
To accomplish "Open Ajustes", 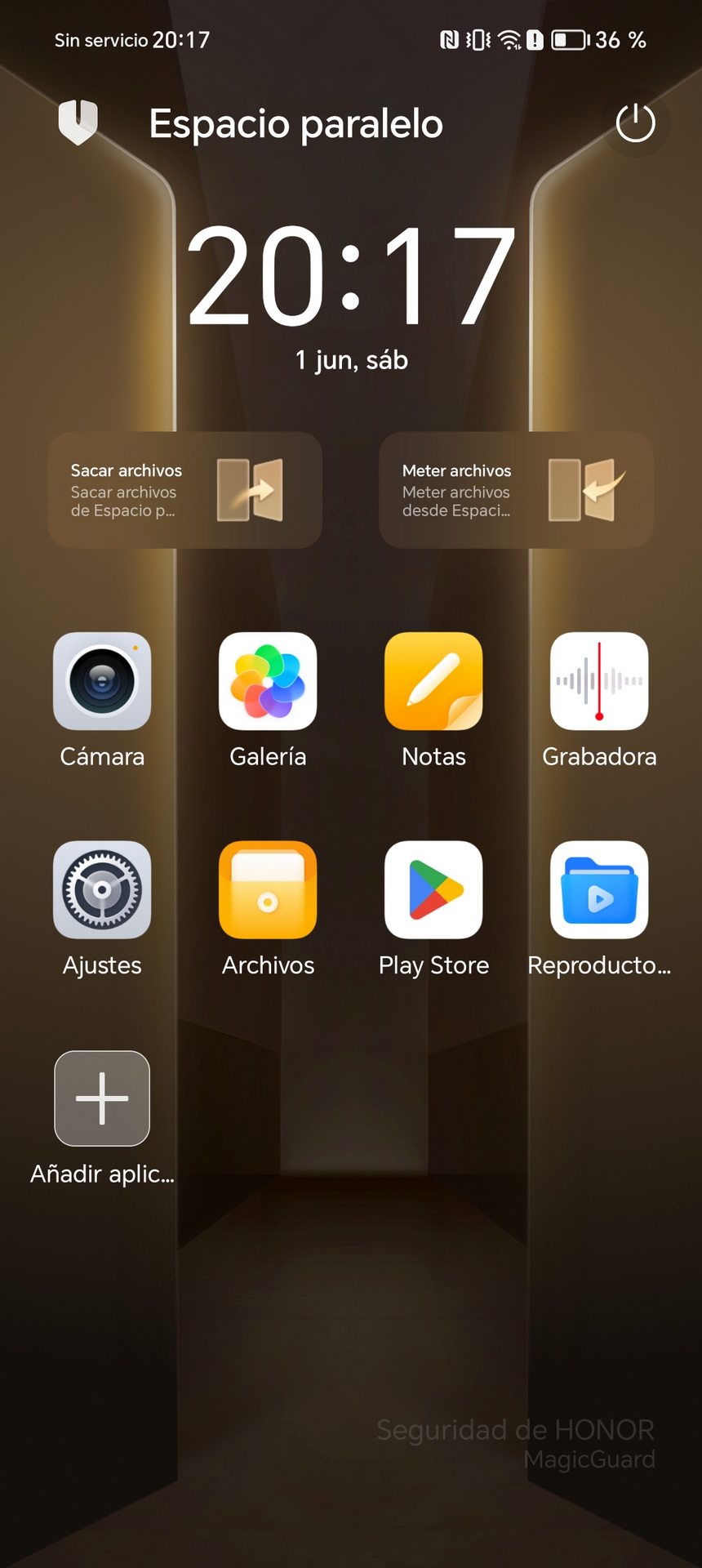I will pyautogui.click(x=102, y=890).
